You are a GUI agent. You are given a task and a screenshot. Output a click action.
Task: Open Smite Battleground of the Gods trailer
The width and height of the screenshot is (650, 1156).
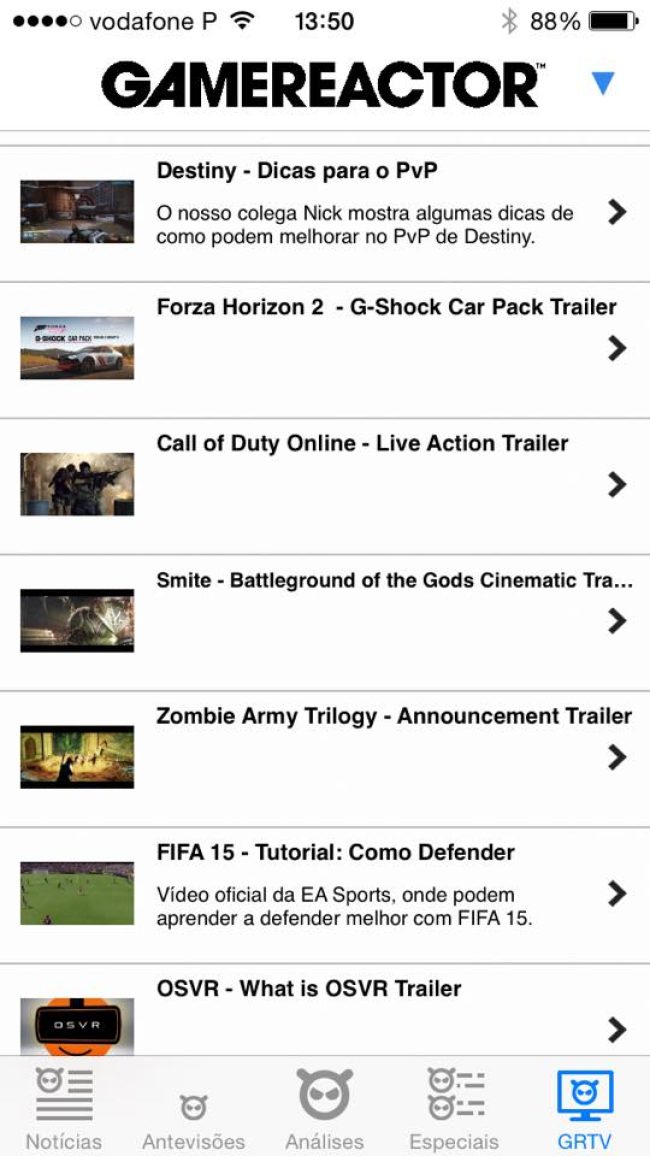(x=325, y=622)
